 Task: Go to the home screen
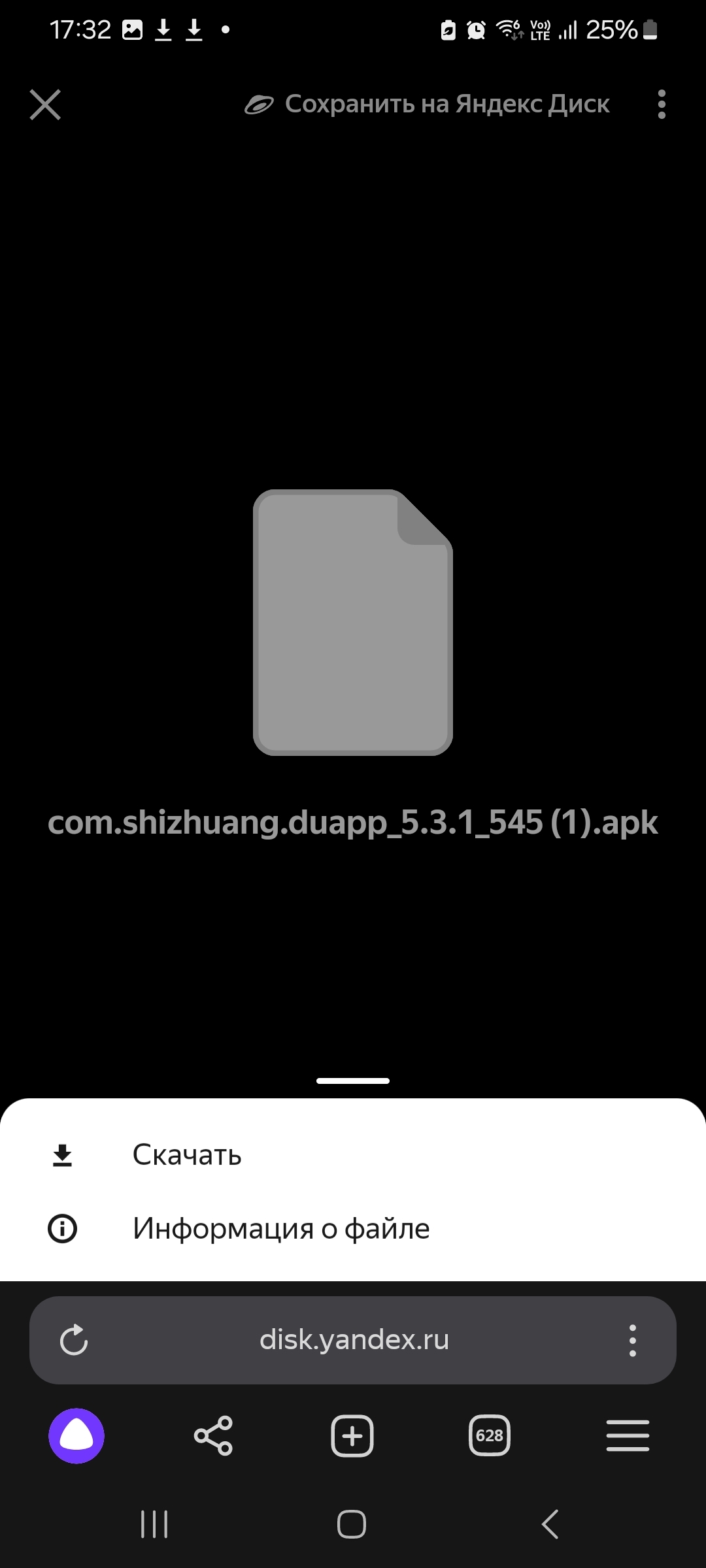pyautogui.click(x=352, y=1524)
